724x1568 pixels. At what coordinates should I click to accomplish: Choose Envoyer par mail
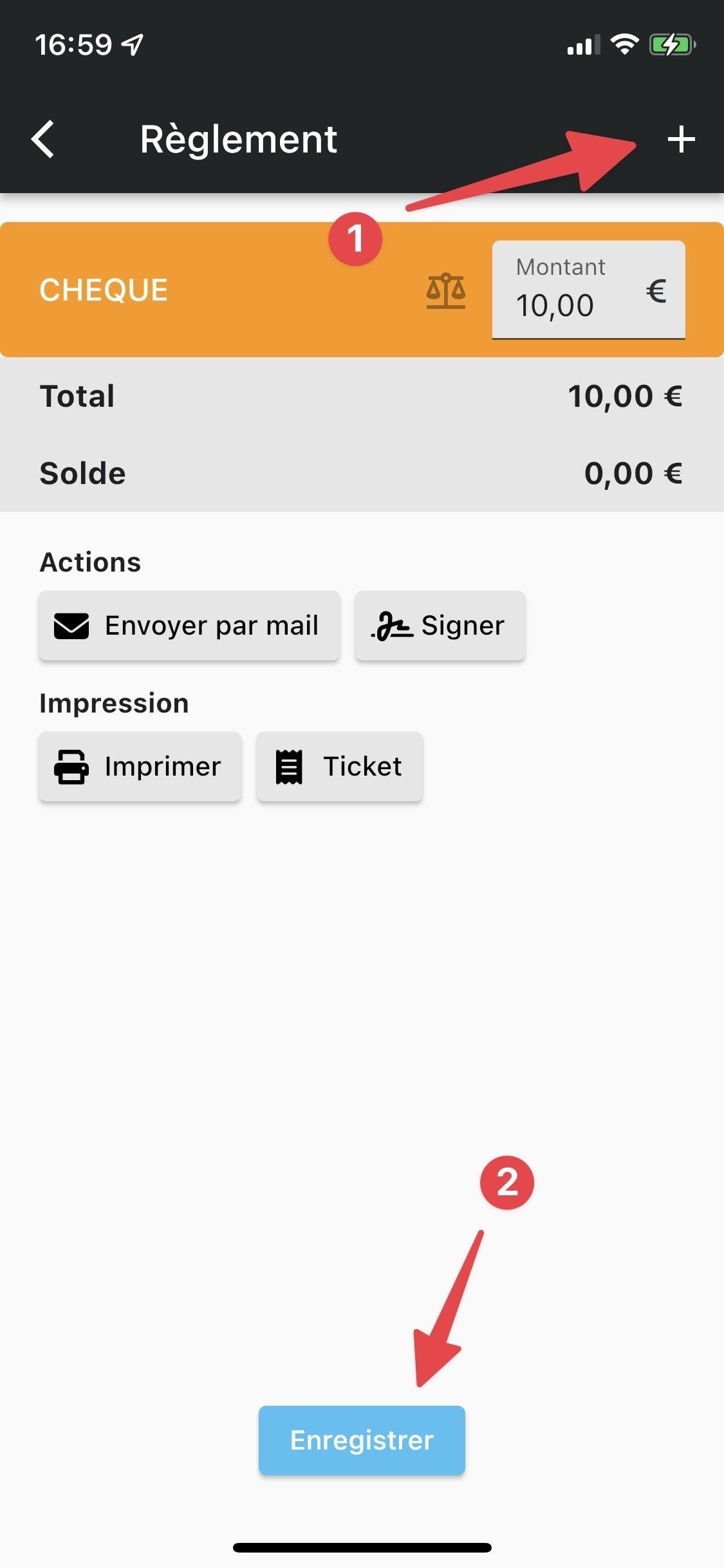tap(189, 626)
